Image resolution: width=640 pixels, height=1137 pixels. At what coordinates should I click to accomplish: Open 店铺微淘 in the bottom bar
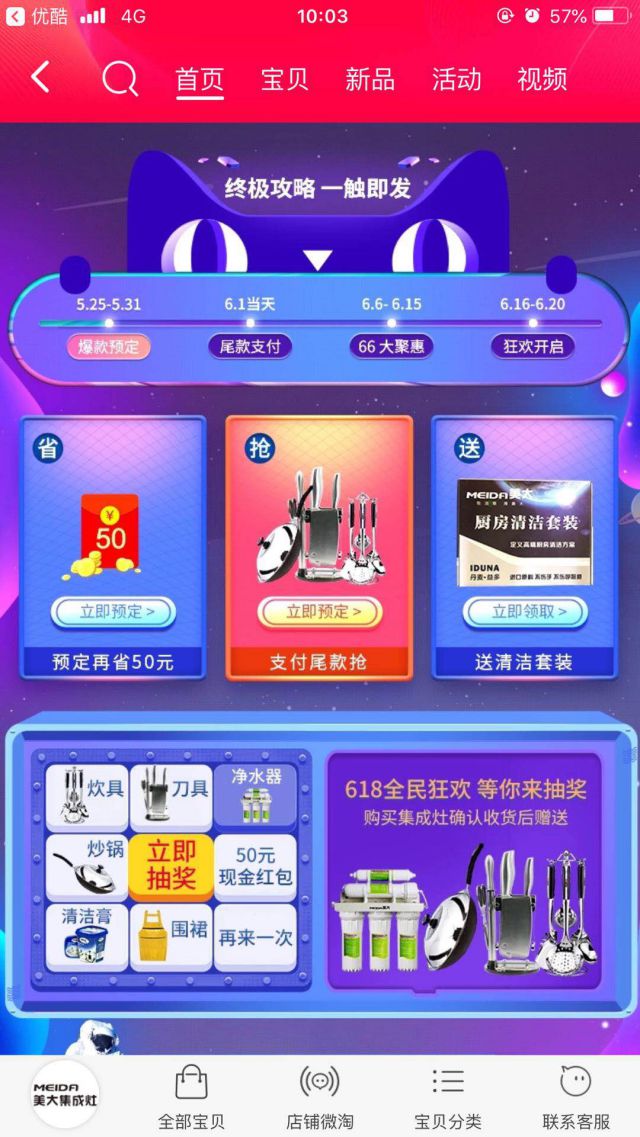pyautogui.click(x=320, y=1096)
